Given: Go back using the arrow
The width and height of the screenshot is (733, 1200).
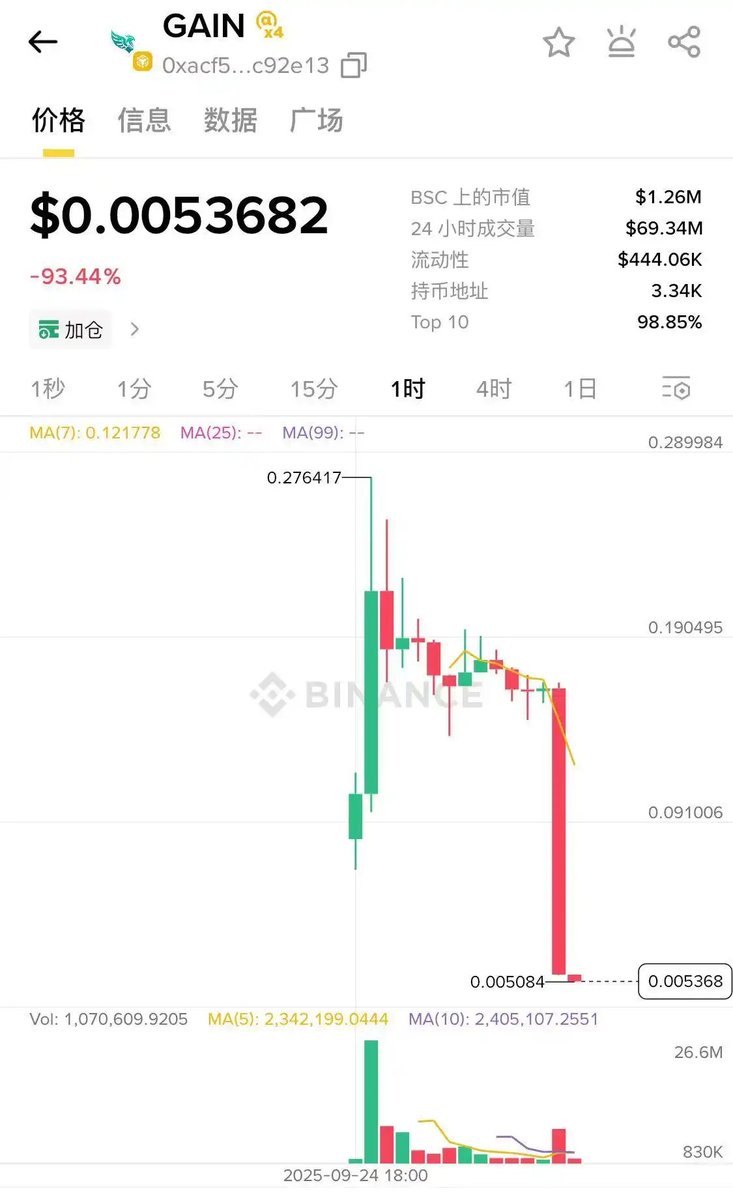Looking at the screenshot, I should point(43,42).
